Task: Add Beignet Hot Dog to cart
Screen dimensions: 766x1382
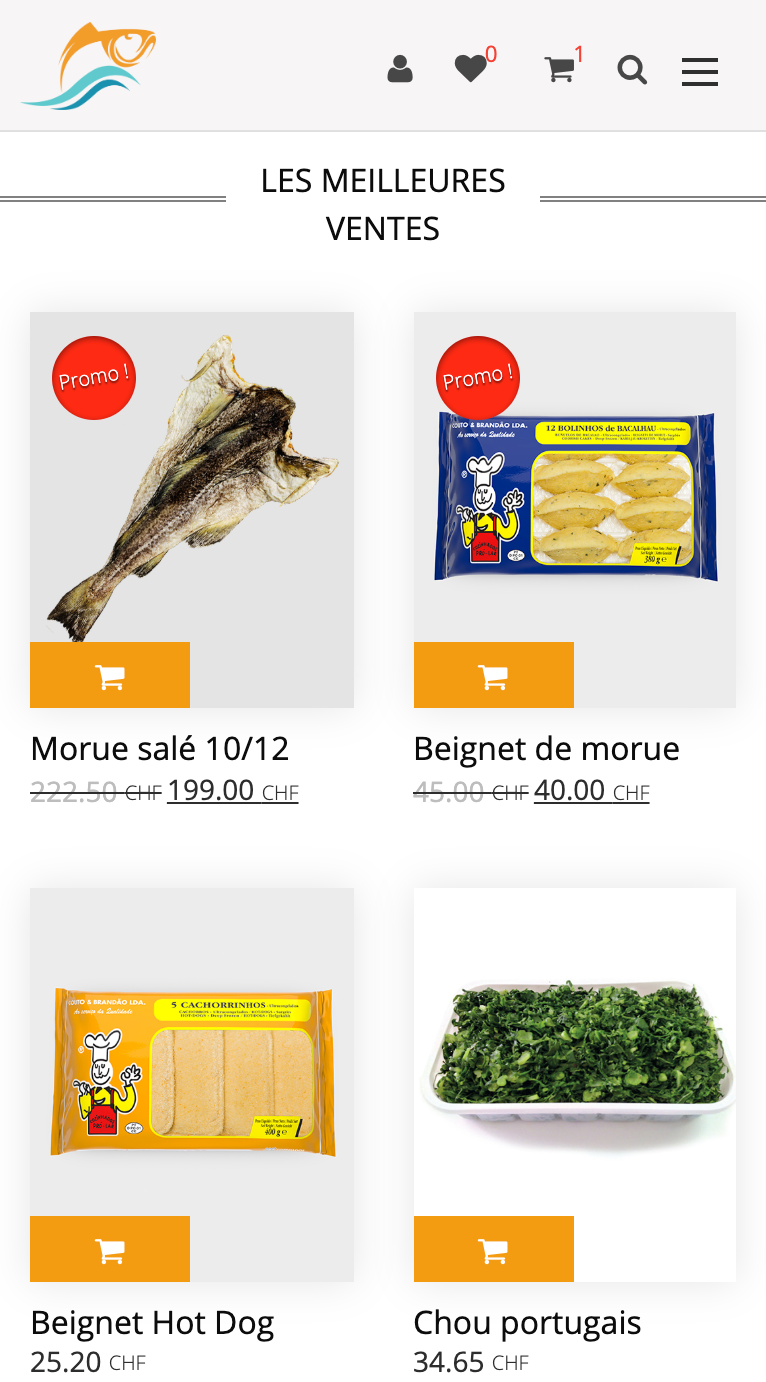Action: point(110,1249)
